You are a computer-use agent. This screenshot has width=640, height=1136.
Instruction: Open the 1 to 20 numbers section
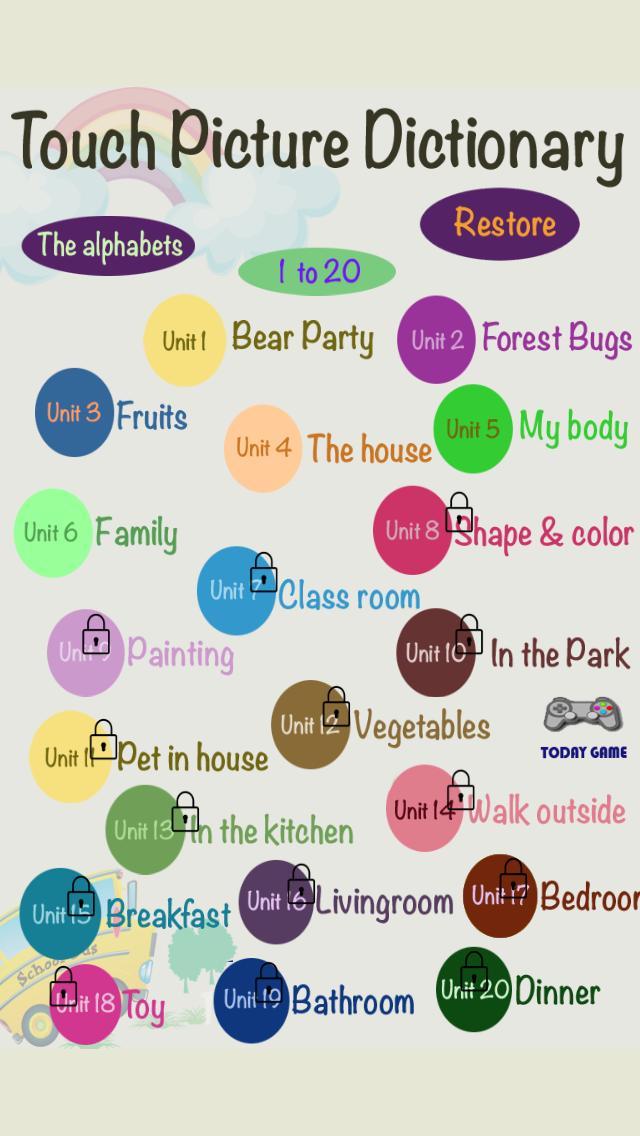point(317,271)
